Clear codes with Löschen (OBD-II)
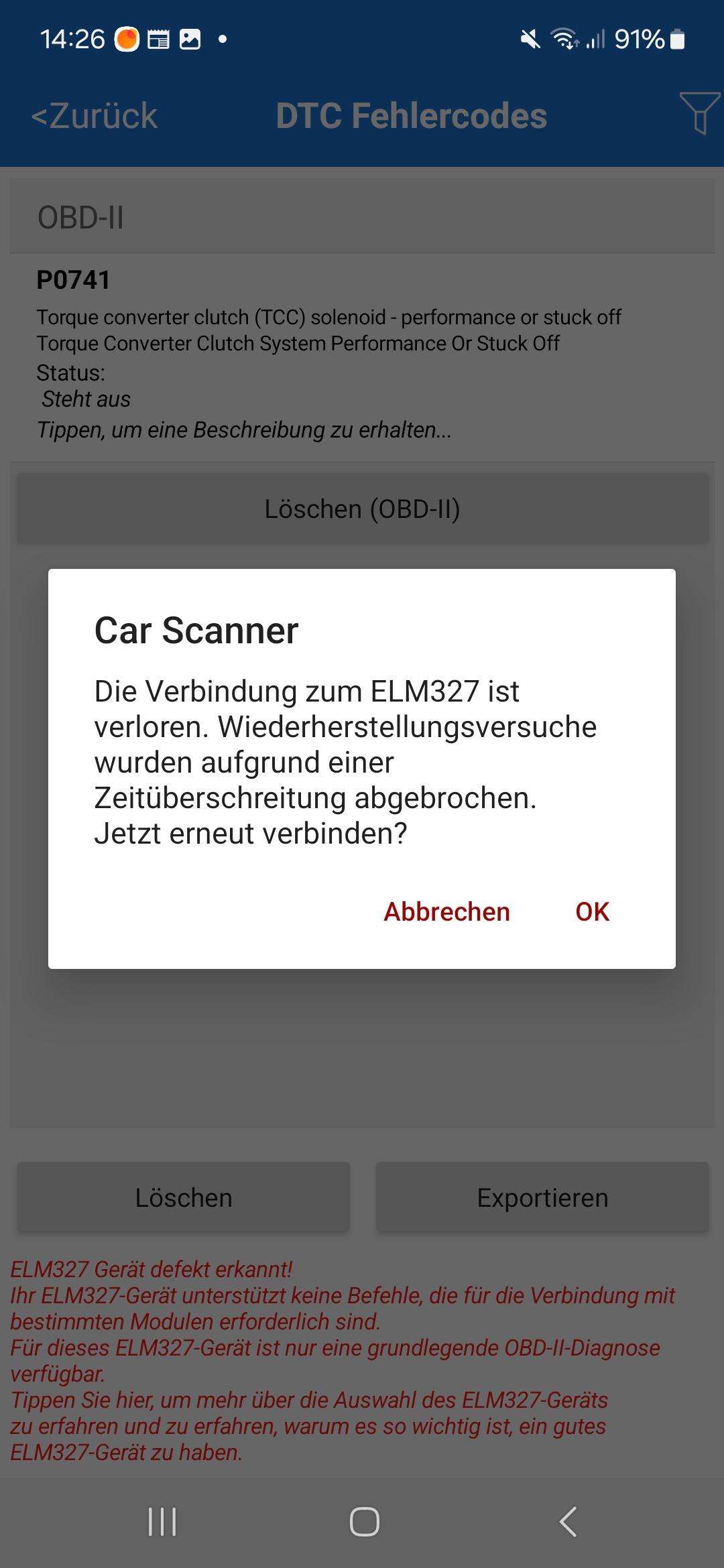 pos(362,509)
